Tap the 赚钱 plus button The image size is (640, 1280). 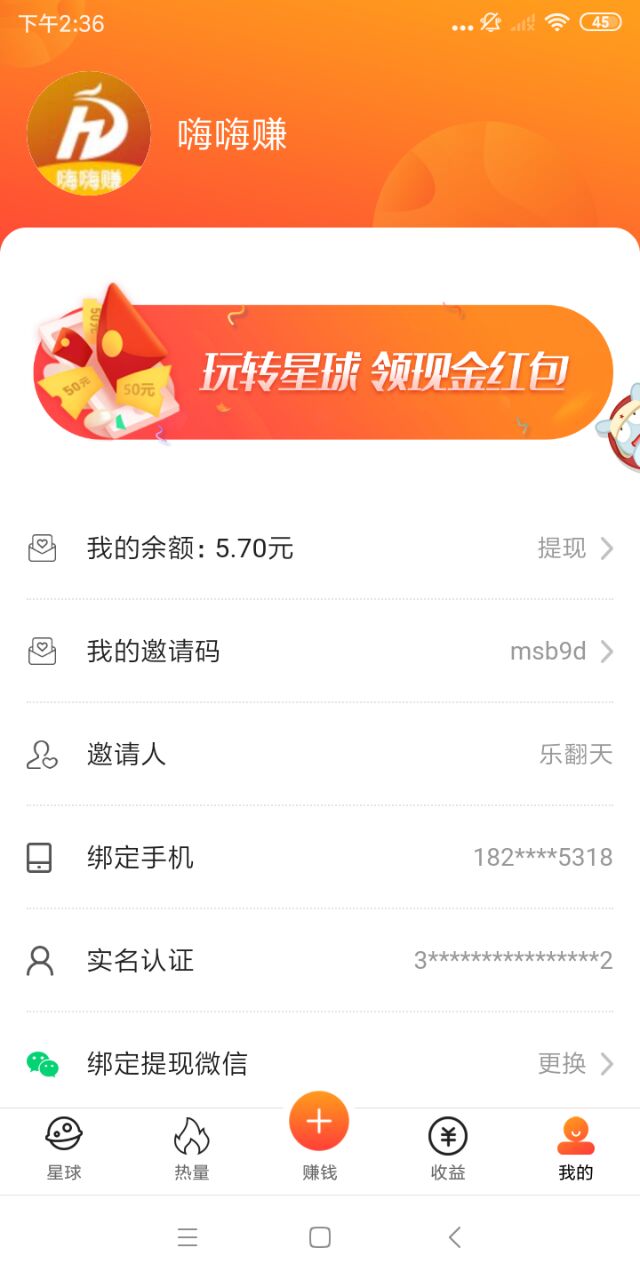(x=319, y=1123)
